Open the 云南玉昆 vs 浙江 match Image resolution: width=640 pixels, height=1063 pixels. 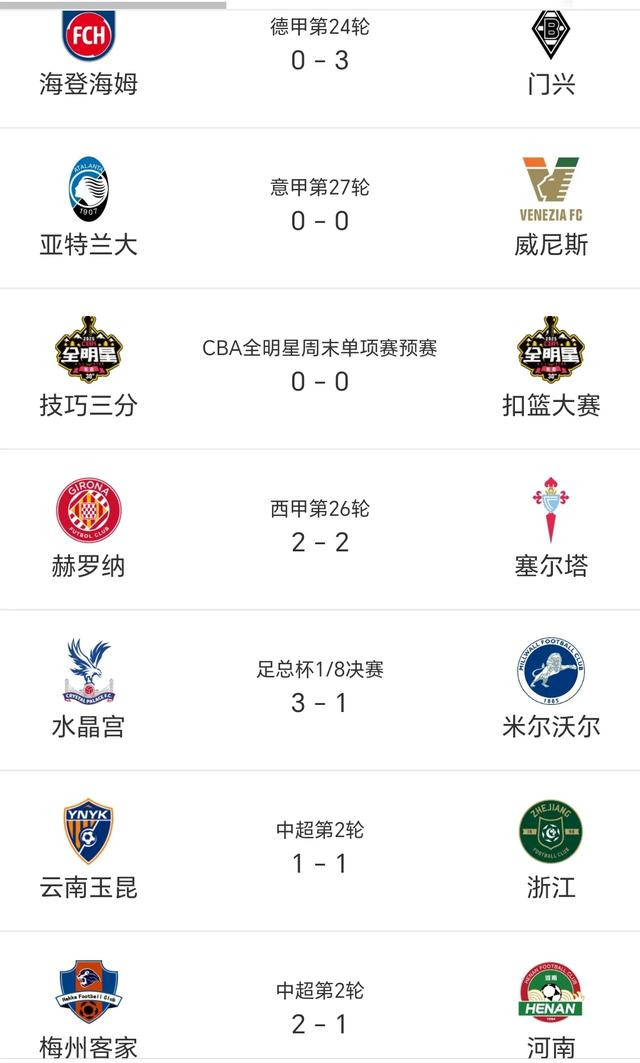coord(320,851)
